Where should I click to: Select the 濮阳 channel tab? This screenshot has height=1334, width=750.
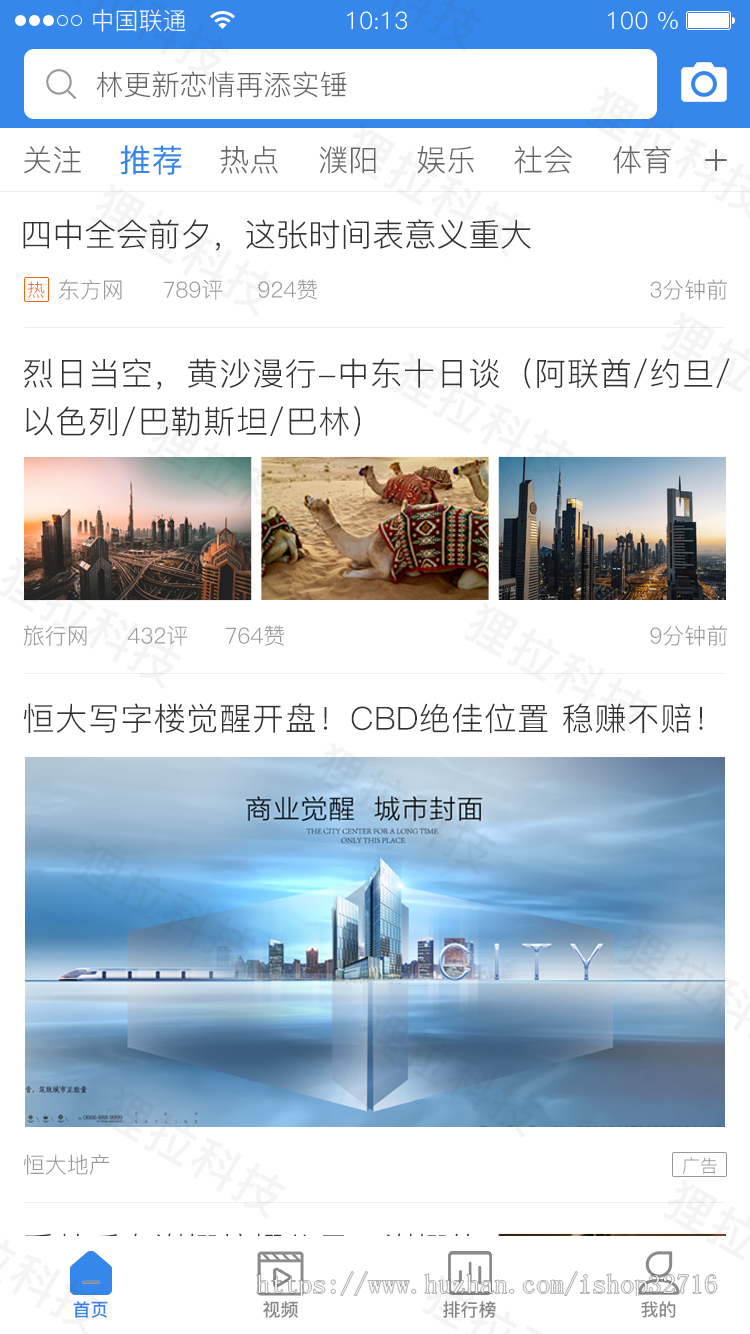tap(347, 160)
